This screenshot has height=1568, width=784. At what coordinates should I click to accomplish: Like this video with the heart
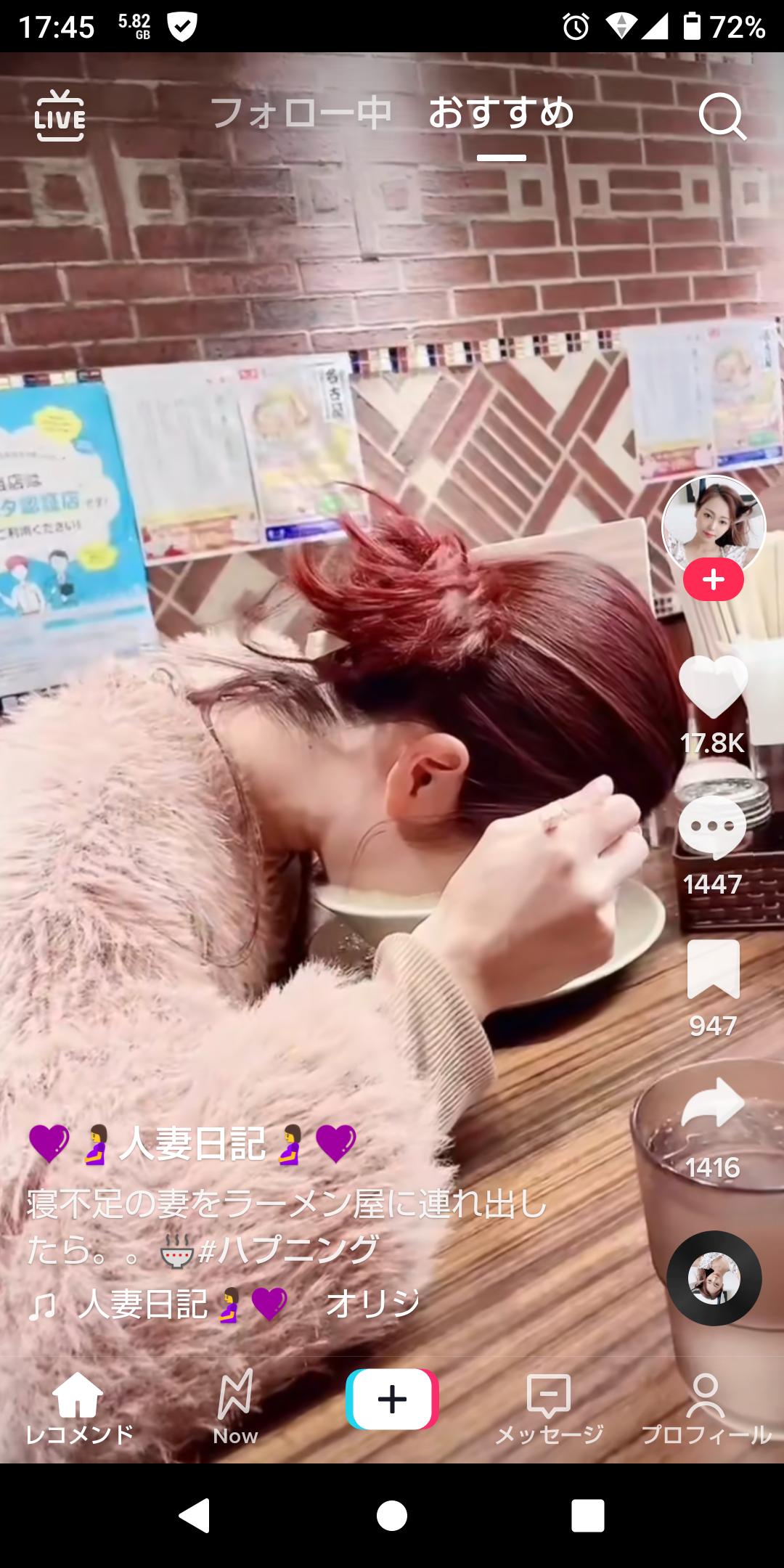(713, 687)
